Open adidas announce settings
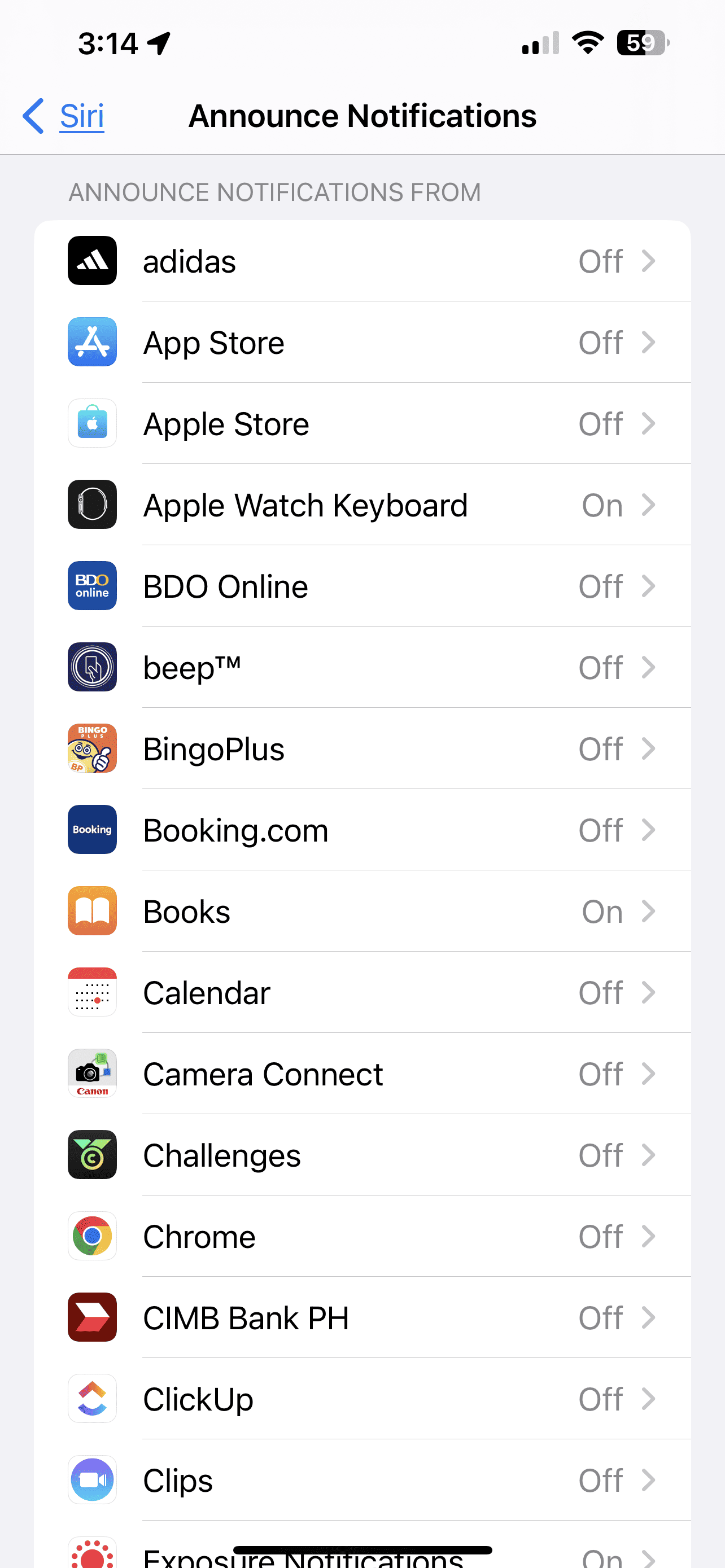Screen dimensions: 725x1568 [x=362, y=261]
